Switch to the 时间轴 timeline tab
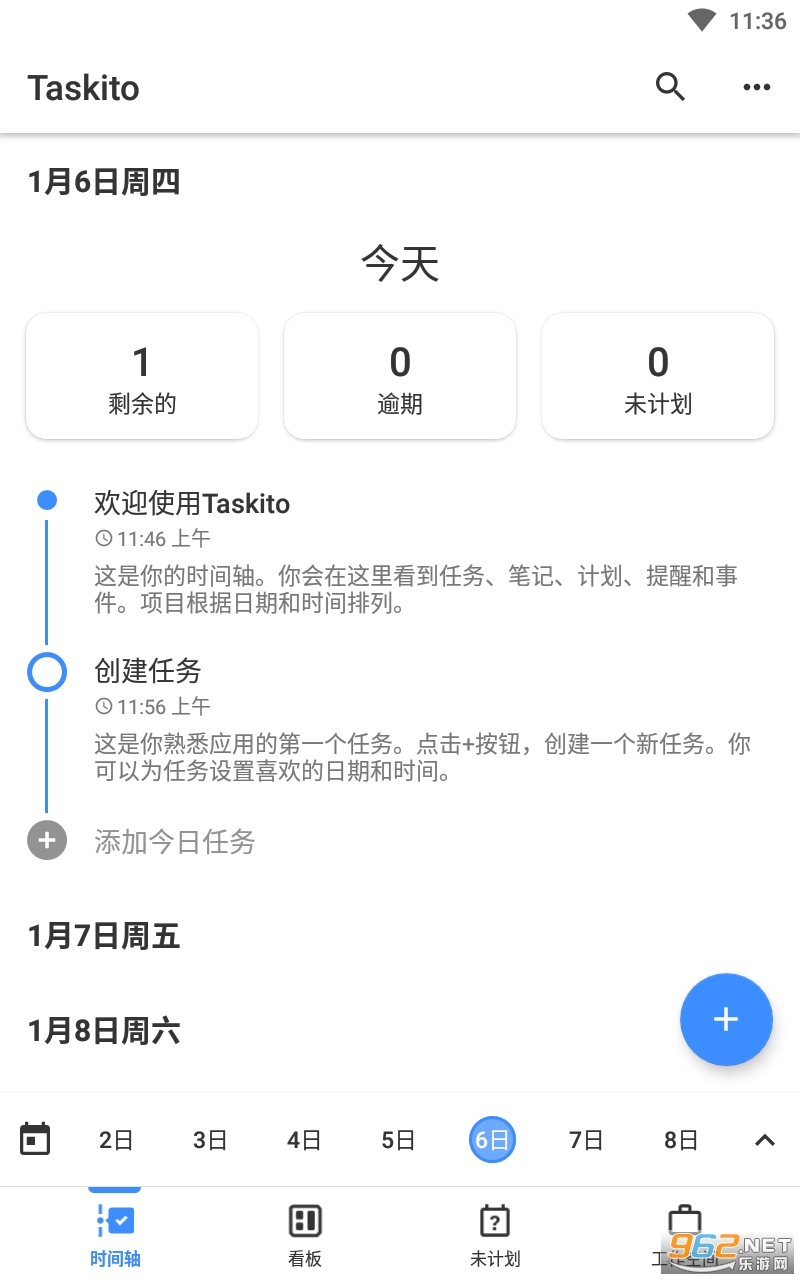Image resolution: width=800 pixels, height=1280 pixels. (x=115, y=1234)
